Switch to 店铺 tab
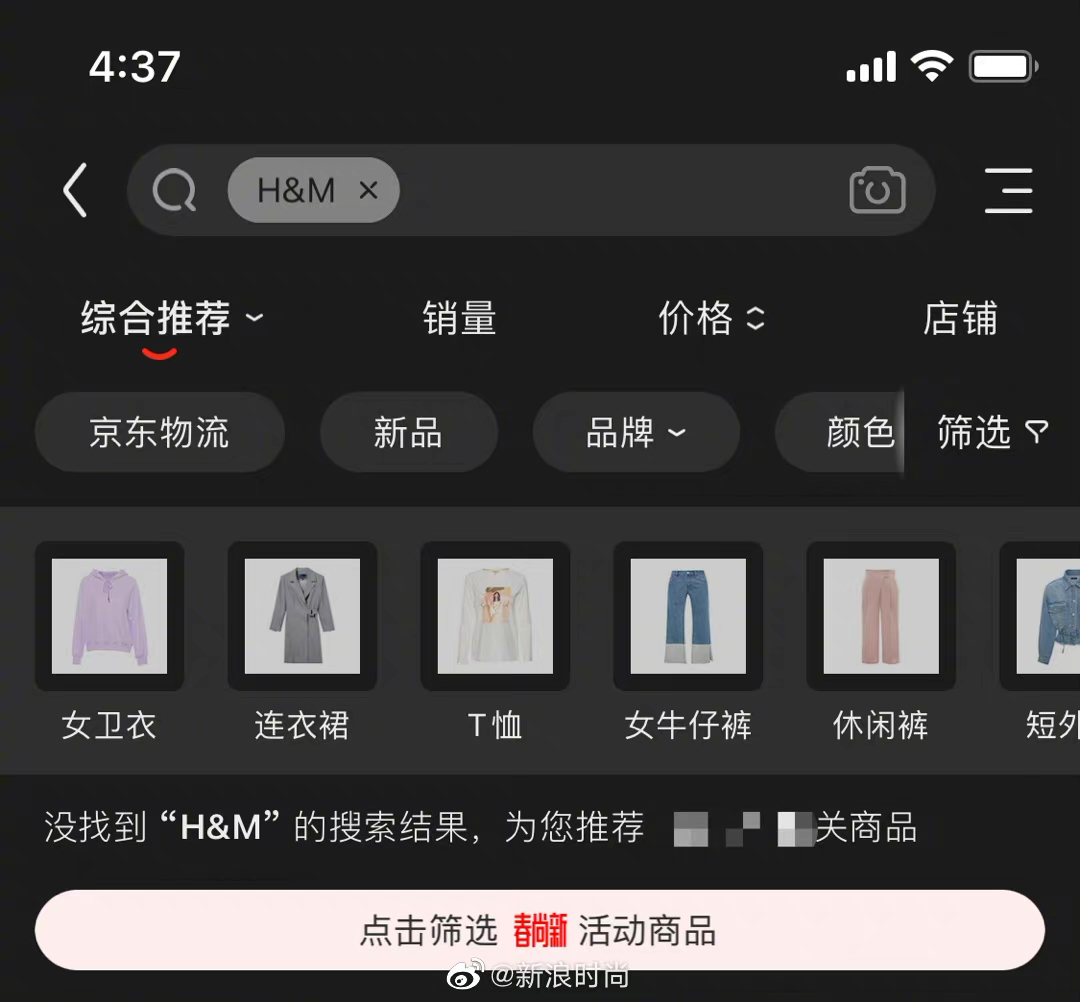This screenshot has height=1002, width=1080. pos(959,319)
